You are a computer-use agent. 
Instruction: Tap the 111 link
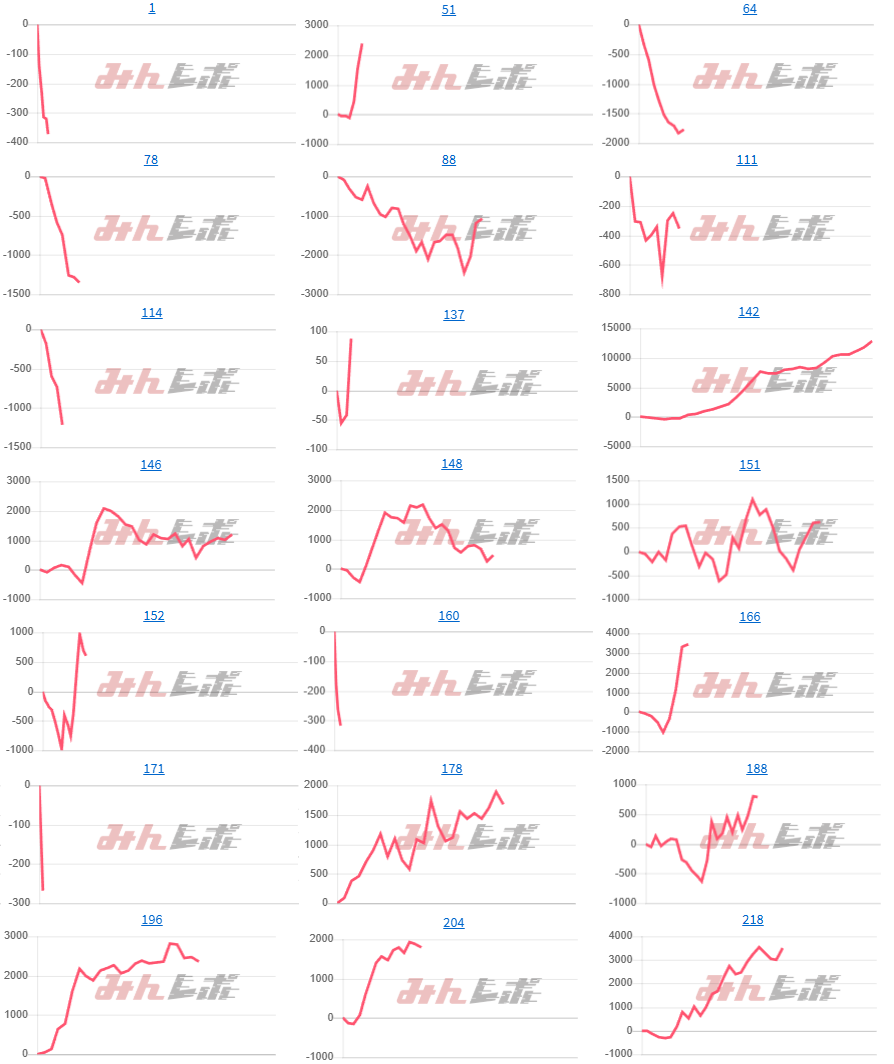[x=747, y=160]
